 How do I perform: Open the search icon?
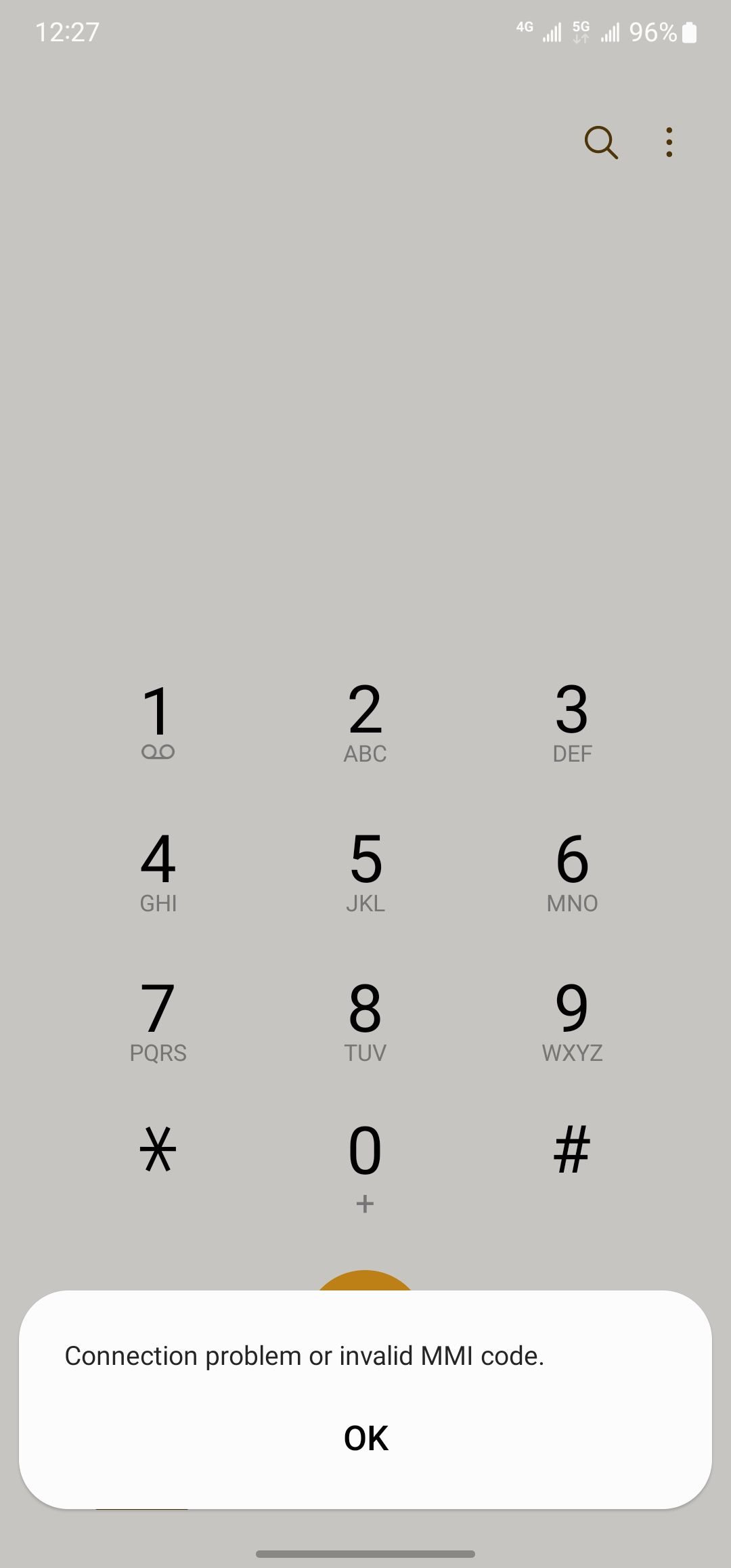coord(601,142)
